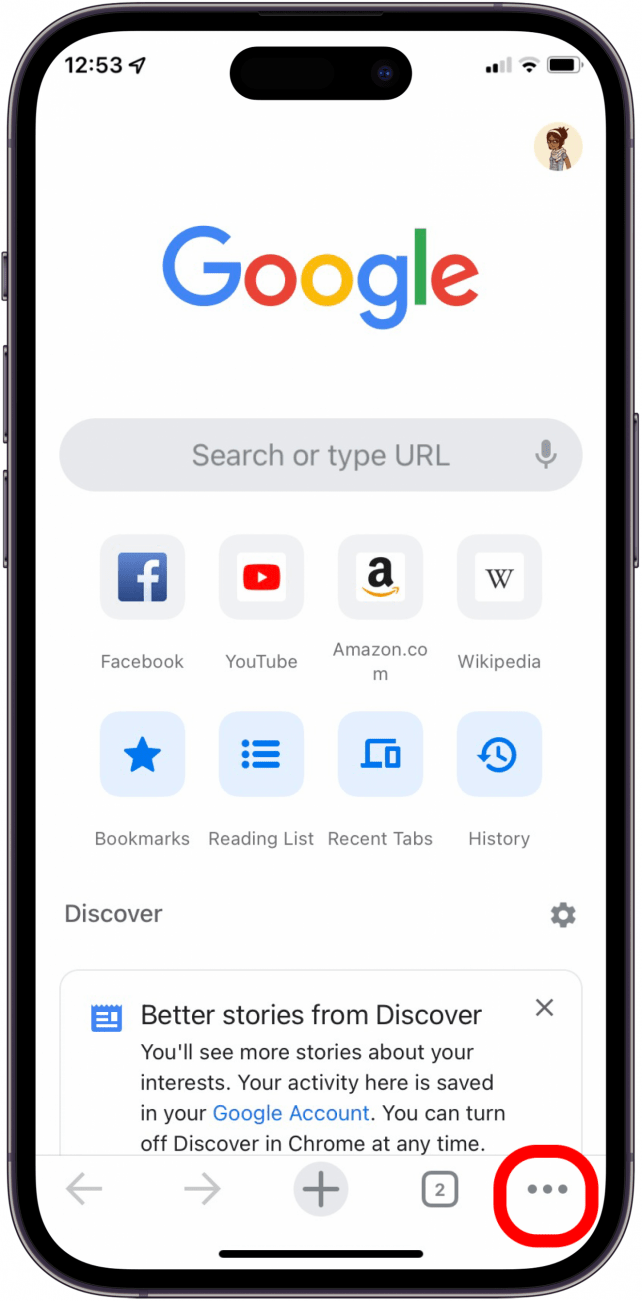This screenshot has height=1301, width=642.
Task: Focus the Search or type URL box
Action: pos(320,456)
